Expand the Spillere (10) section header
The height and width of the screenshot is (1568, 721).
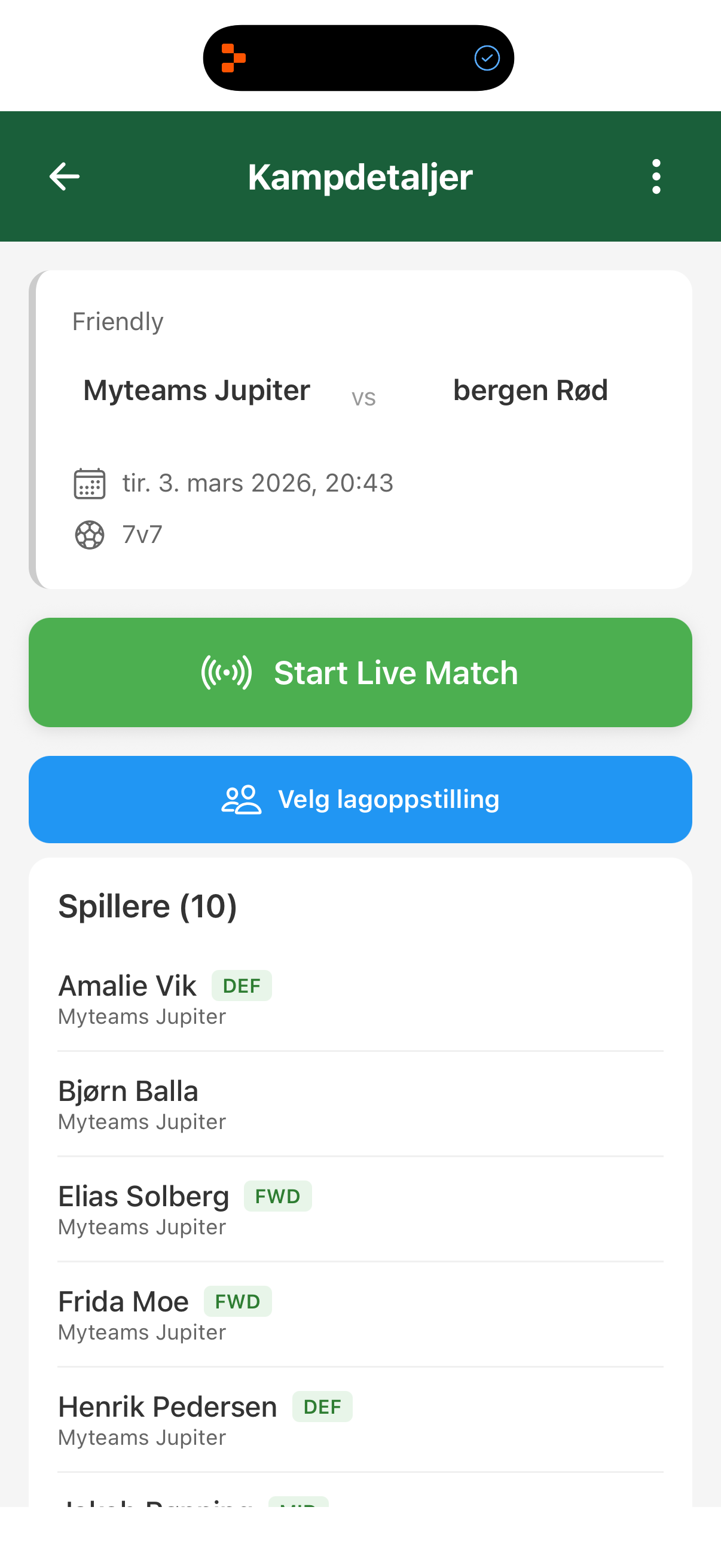click(148, 906)
